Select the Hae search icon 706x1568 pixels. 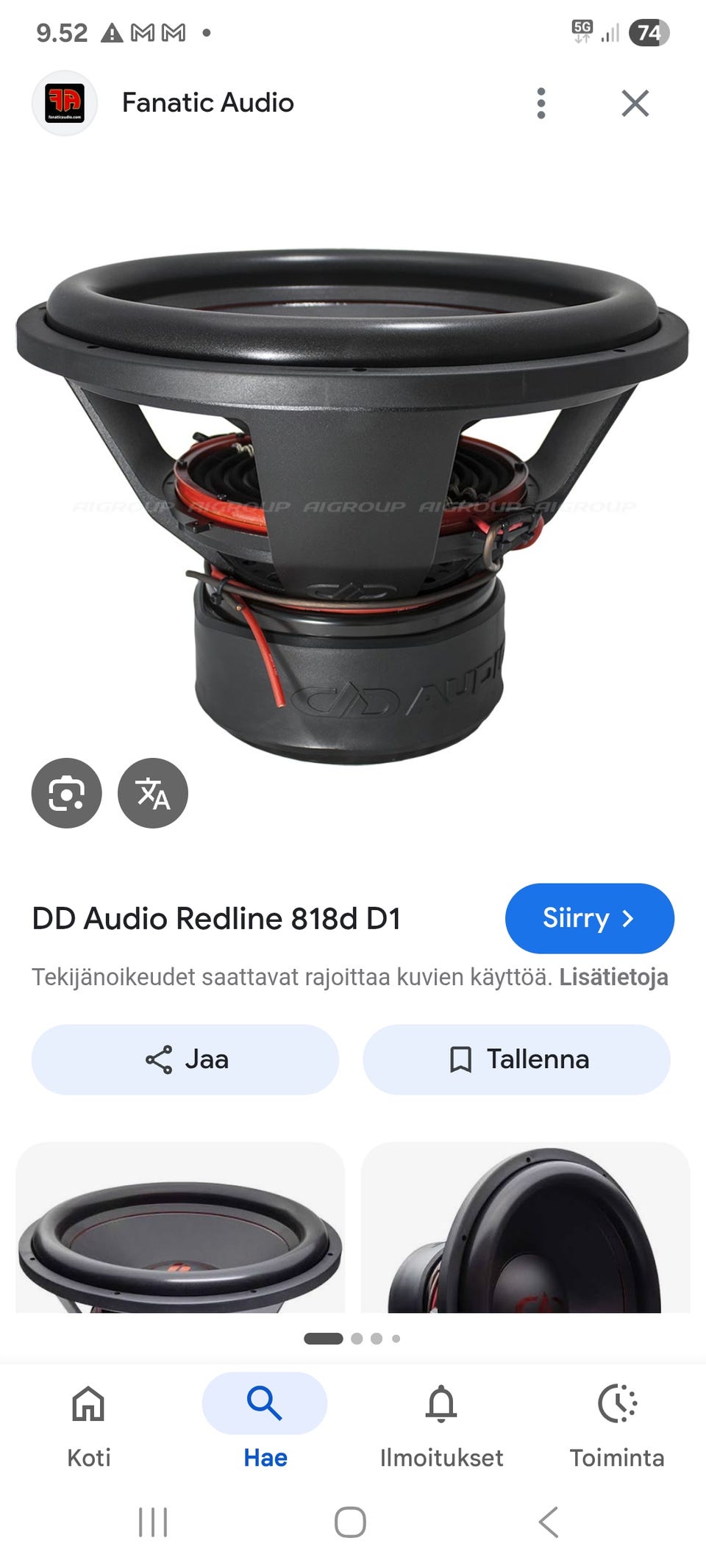pyautogui.click(x=264, y=1403)
